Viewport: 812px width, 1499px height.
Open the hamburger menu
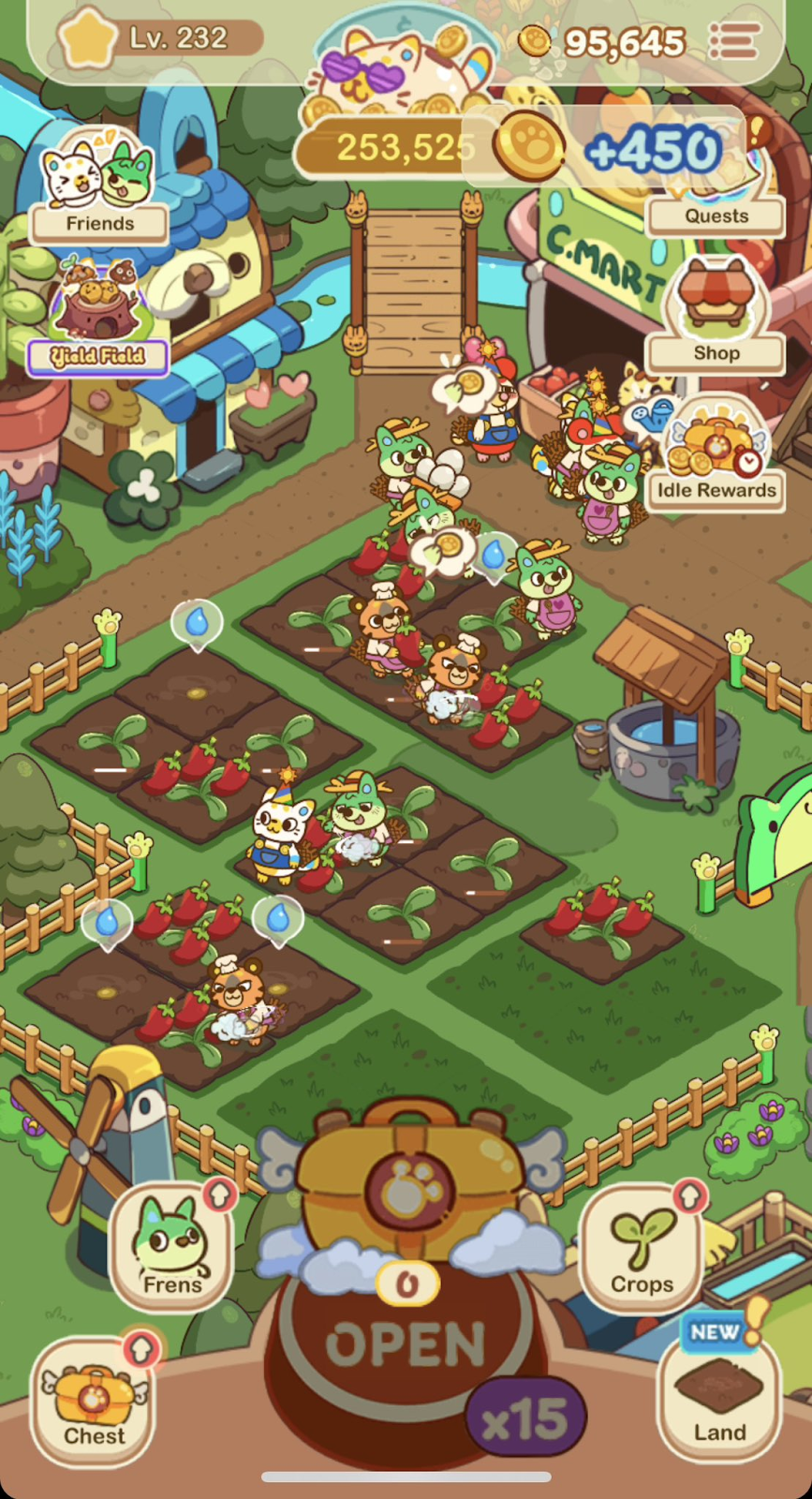click(x=734, y=40)
